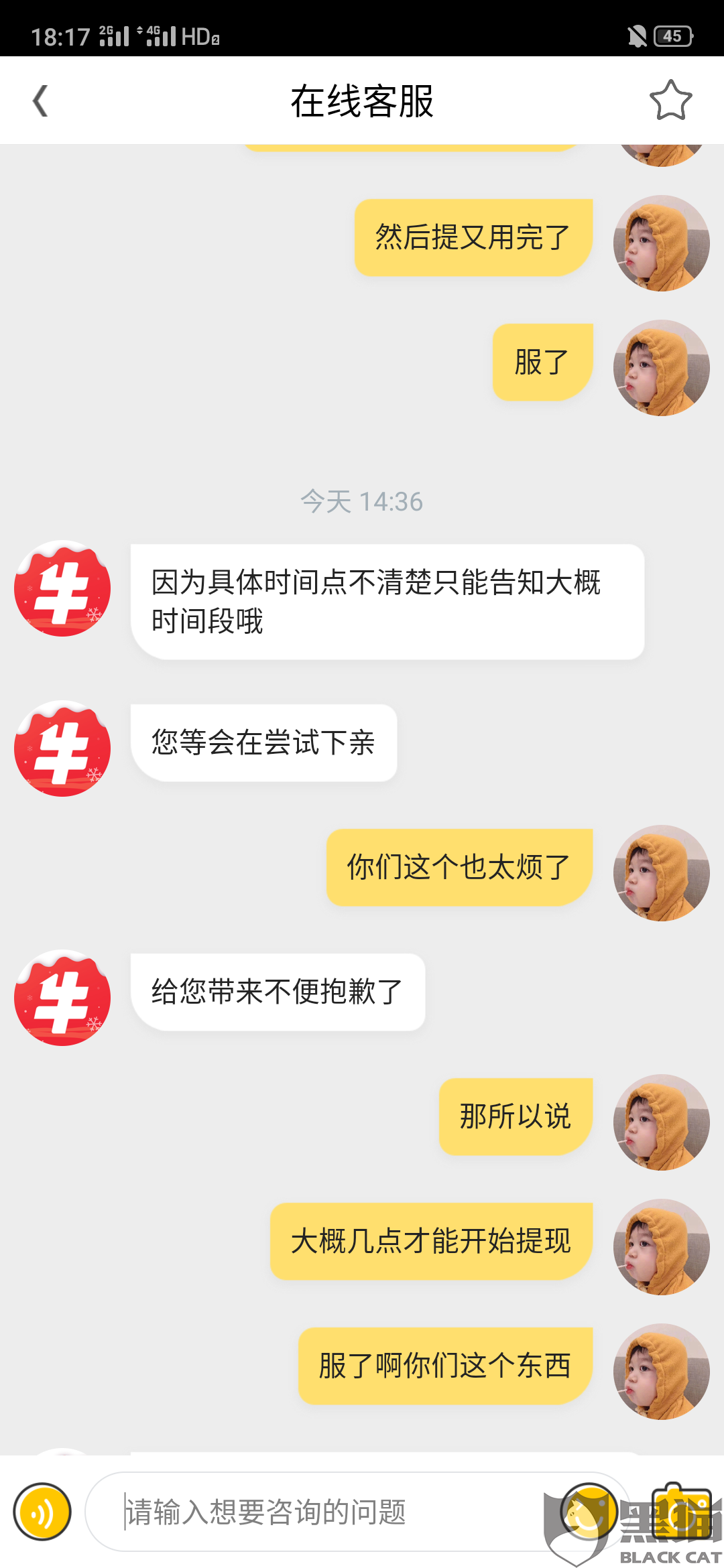Focus the 请输入想要咨询的问题 text field
This screenshot has height=1568, width=724.
(x=322, y=1512)
